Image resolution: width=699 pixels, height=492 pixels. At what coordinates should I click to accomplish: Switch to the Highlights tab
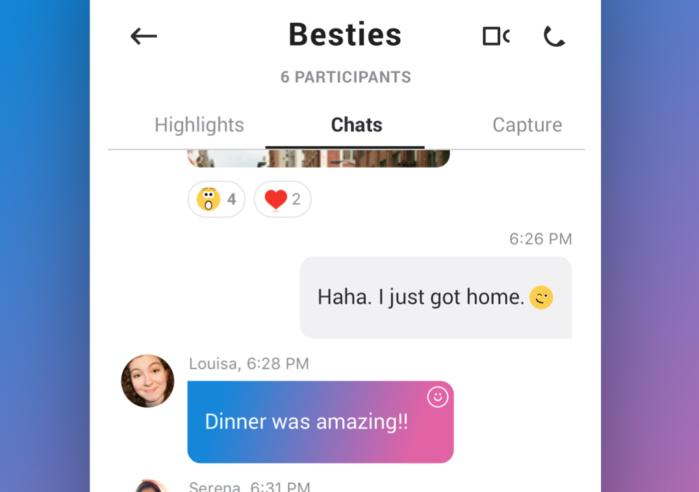199,125
